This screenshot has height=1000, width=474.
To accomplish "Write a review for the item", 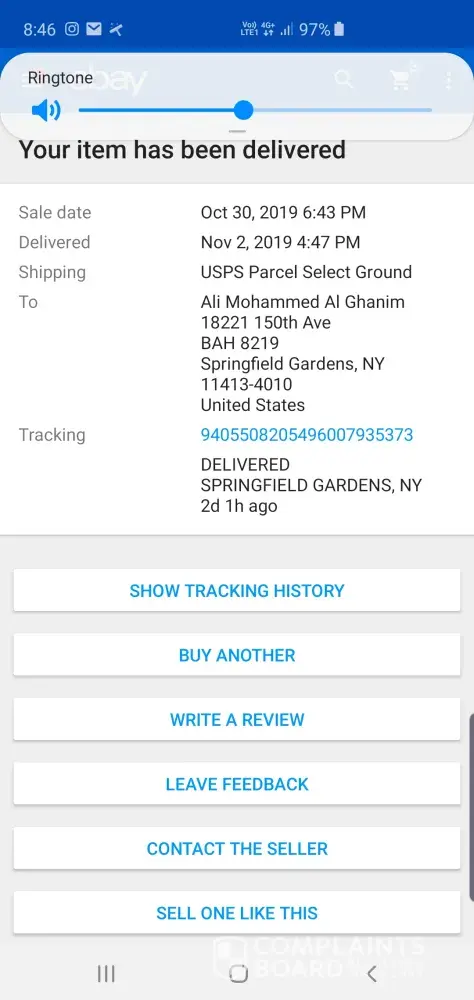I will [237, 719].
